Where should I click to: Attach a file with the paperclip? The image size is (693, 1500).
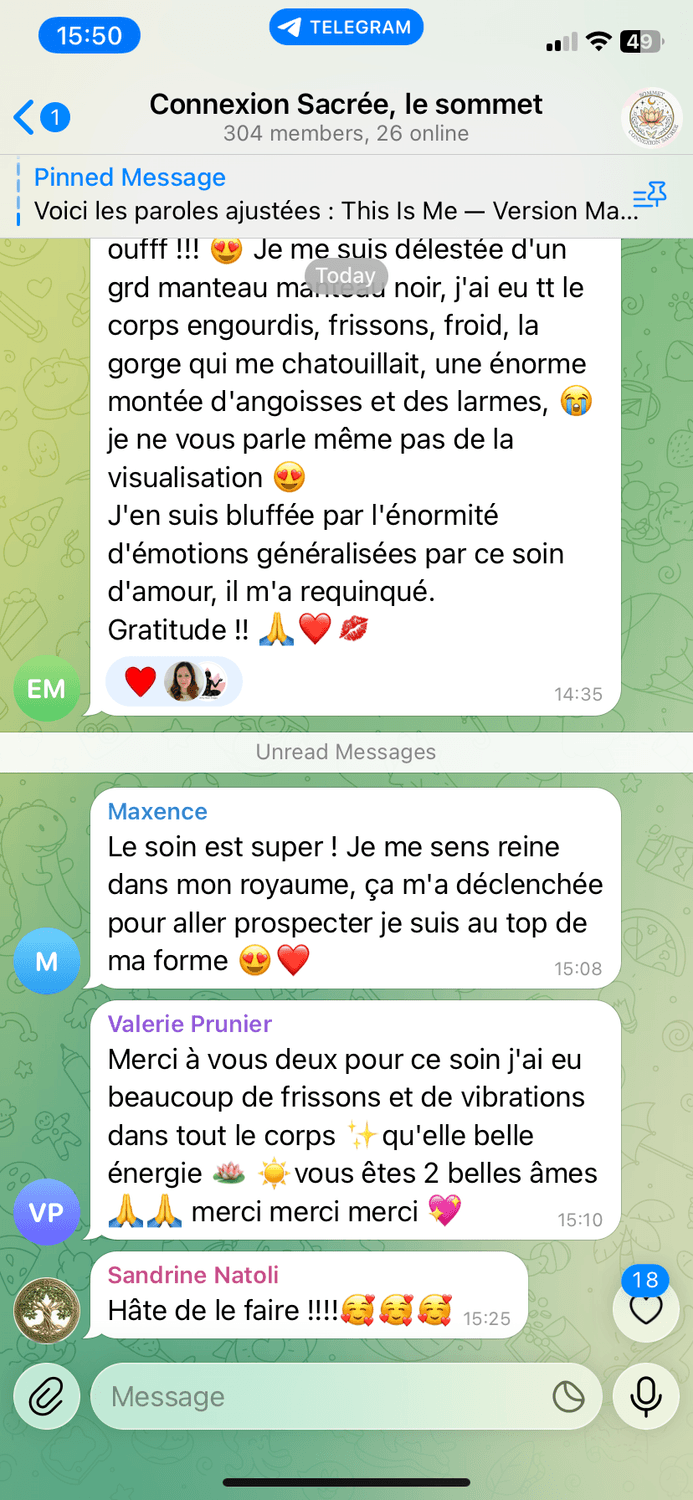46,1396
